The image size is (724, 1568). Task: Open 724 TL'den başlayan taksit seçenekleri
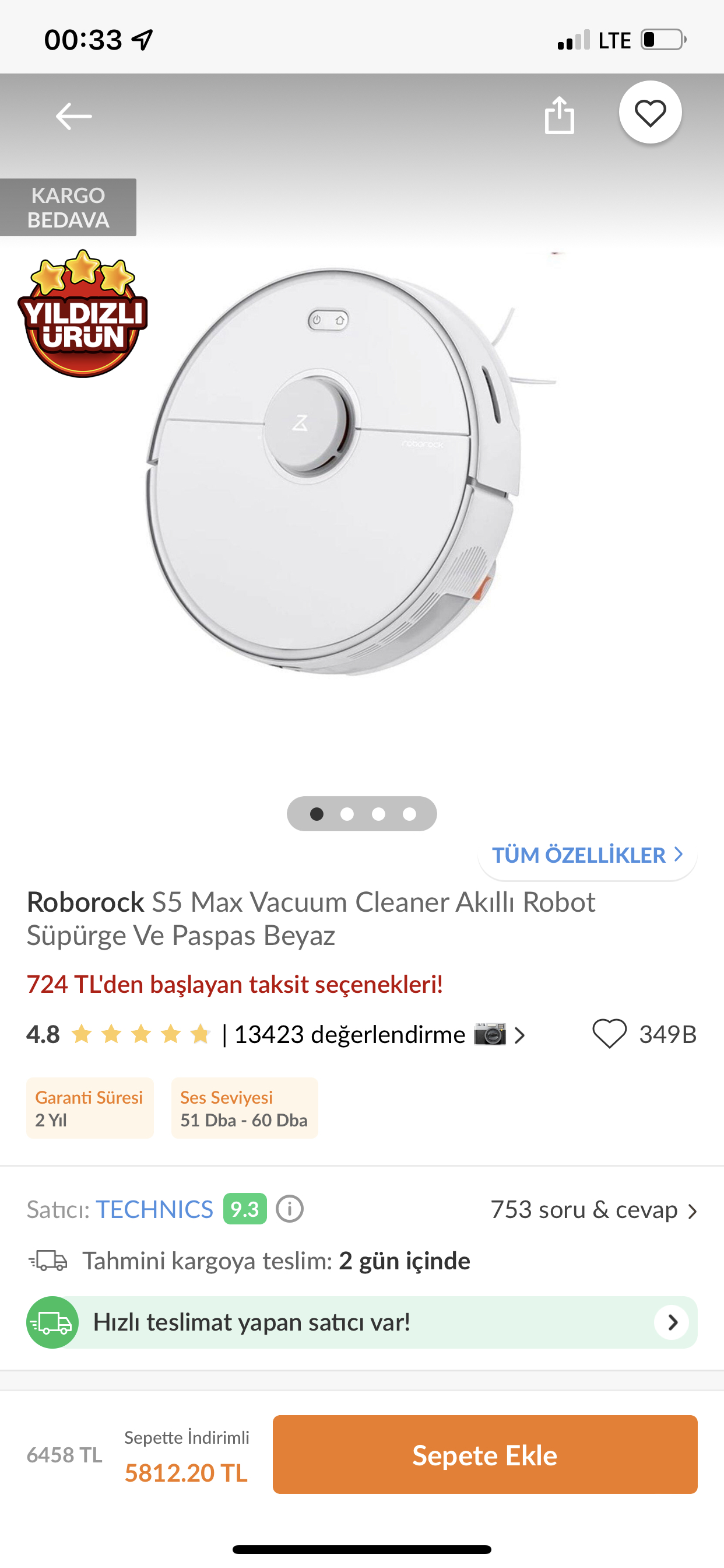(235, 984)
